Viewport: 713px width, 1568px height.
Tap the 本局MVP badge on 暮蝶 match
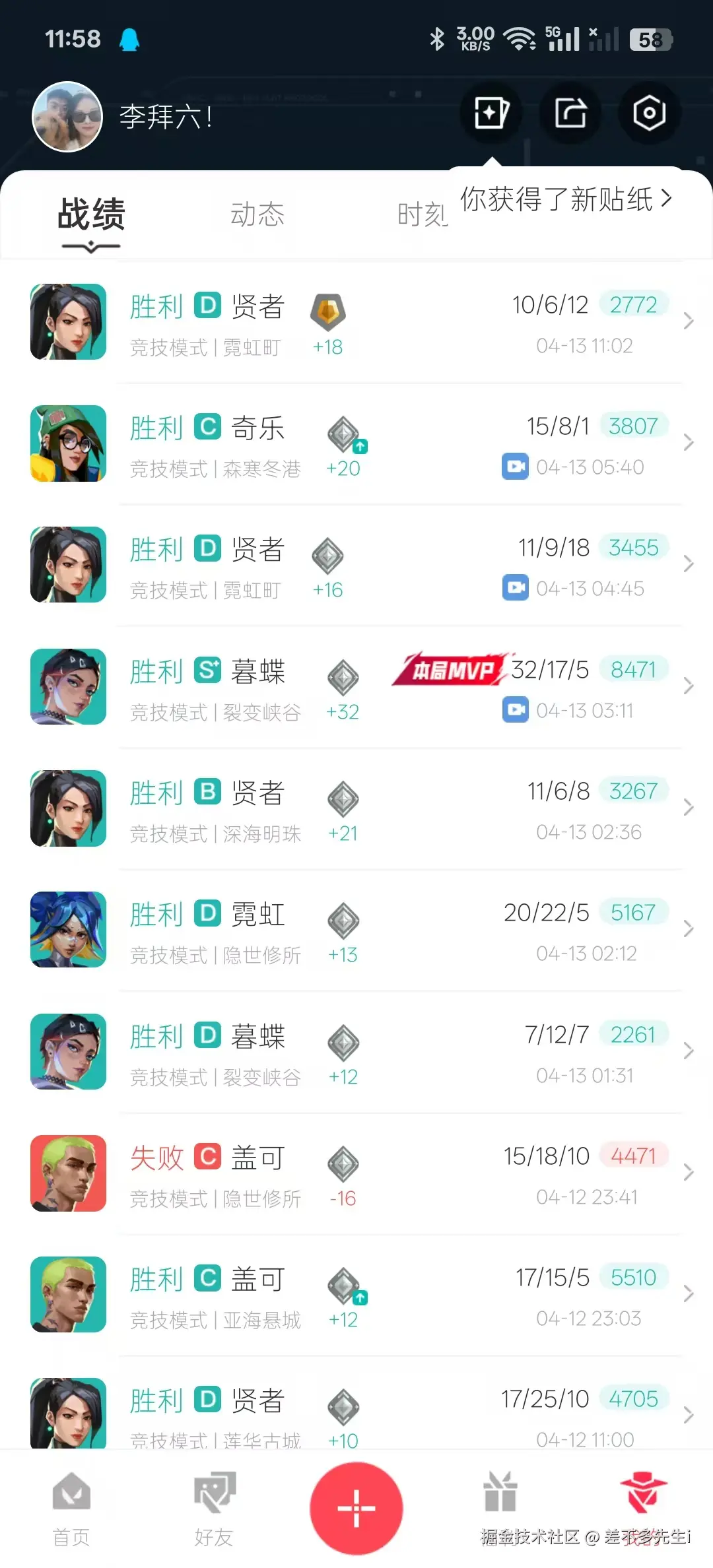click(x=451, y=670)
